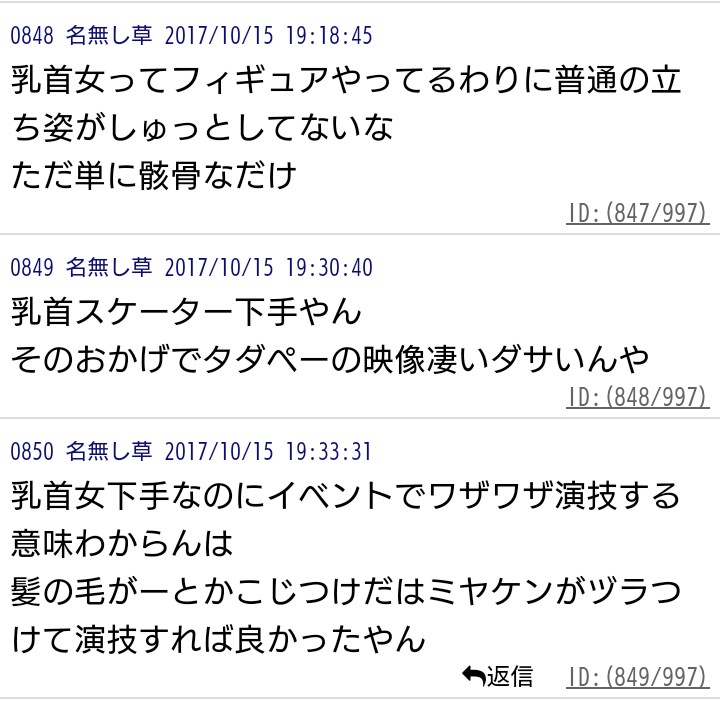The width and height of the screenshot is (720, 709).
Task: Open ID link (848/997) under post 0849
Action: point(637,396)
